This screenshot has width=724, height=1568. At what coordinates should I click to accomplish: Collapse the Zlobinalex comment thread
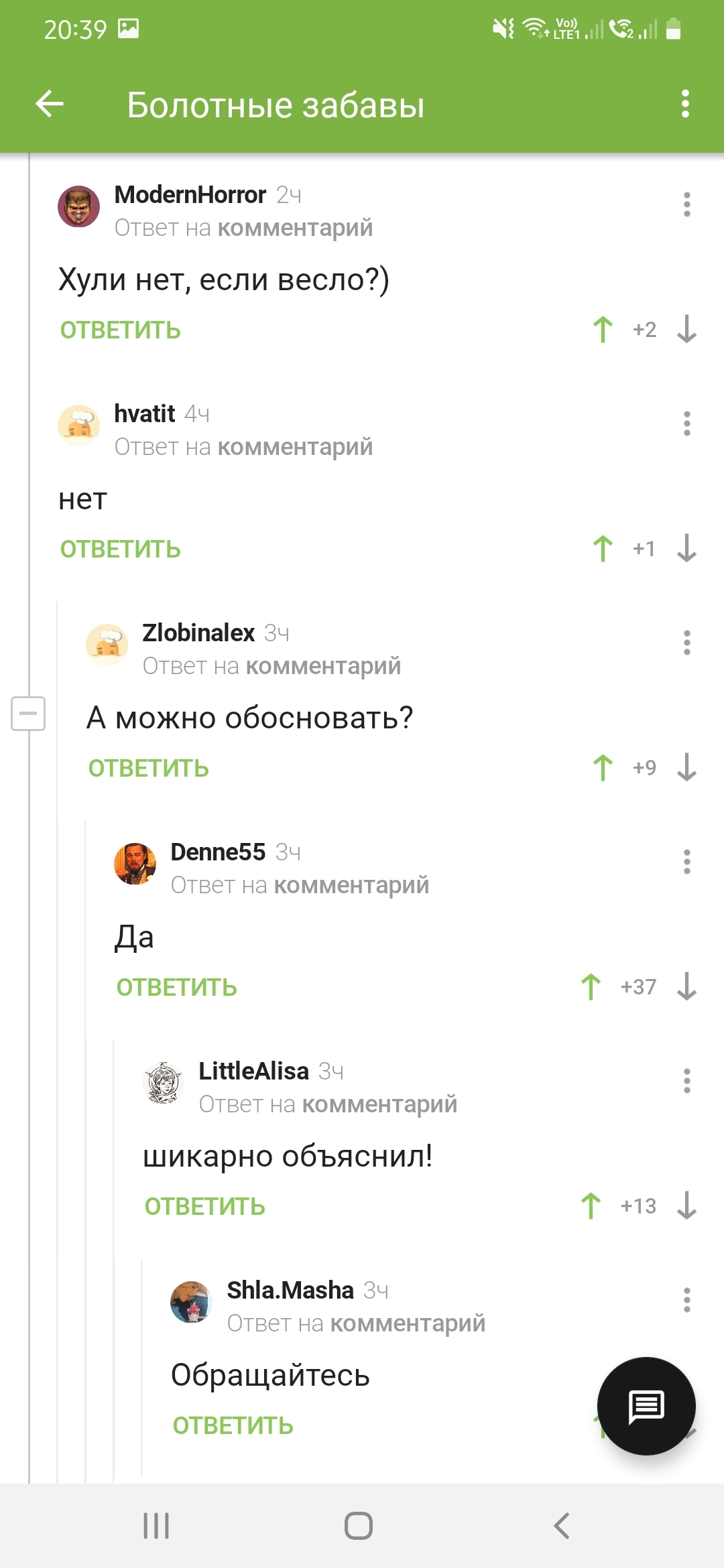[x=28, y=713]
